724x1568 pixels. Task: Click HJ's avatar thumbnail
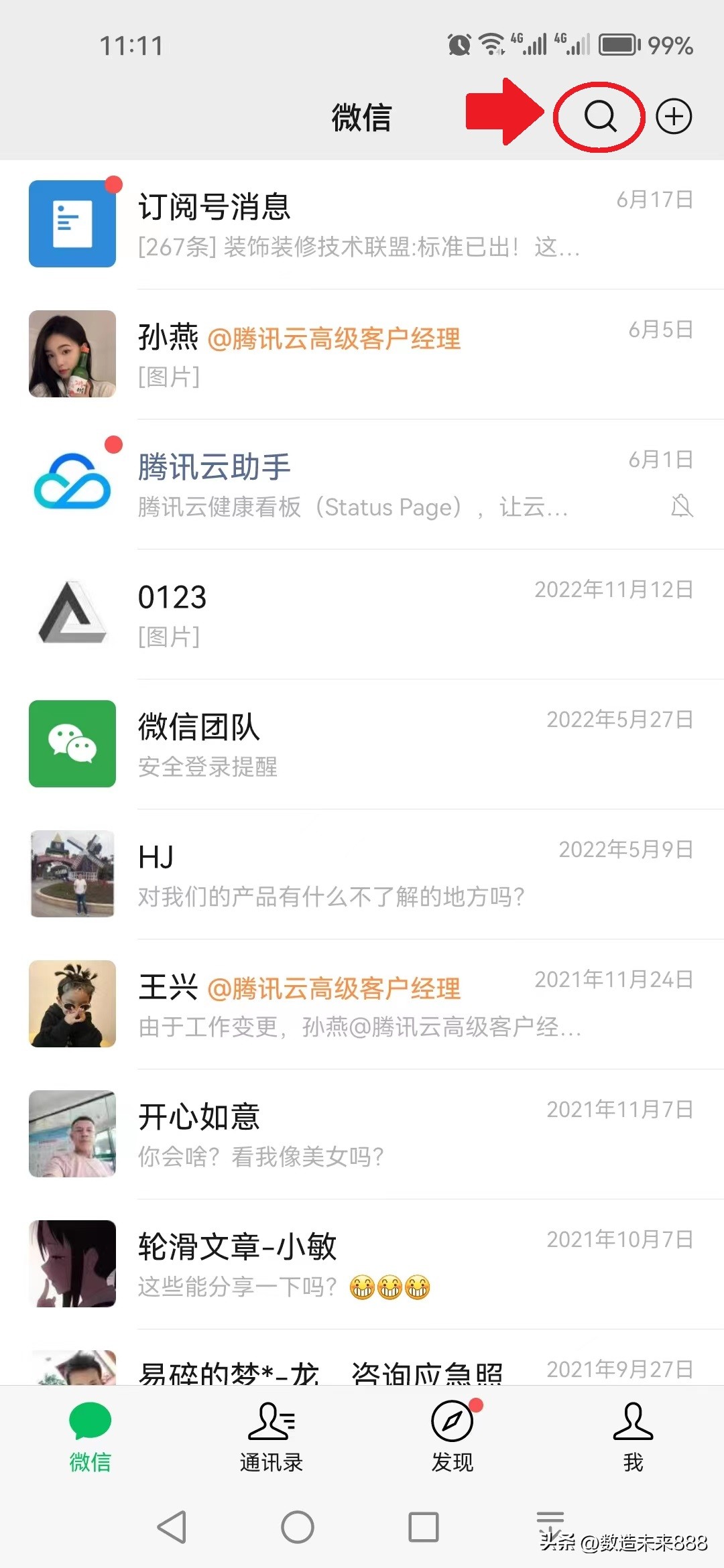[72, 873]
